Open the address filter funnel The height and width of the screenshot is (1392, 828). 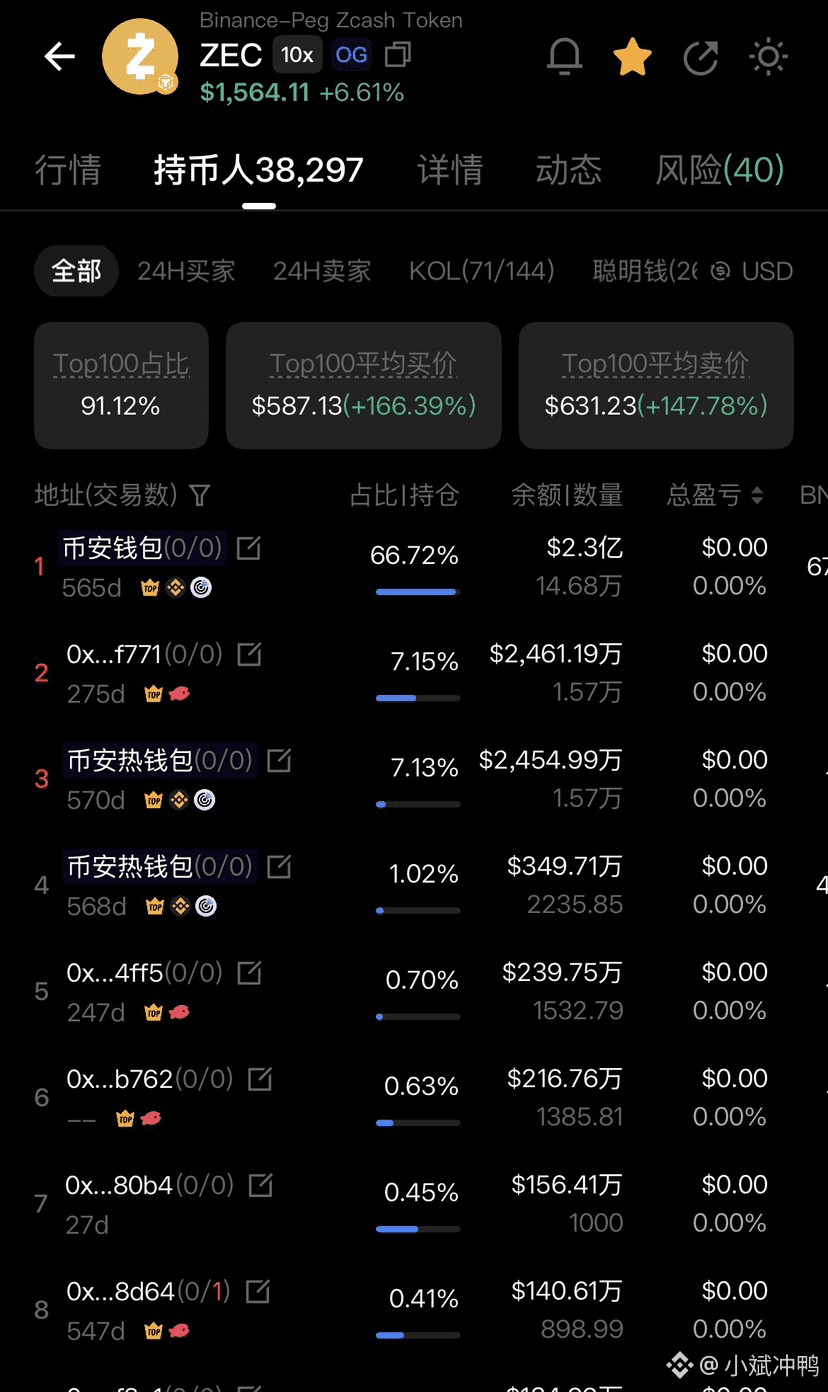(x=200, y=495)
